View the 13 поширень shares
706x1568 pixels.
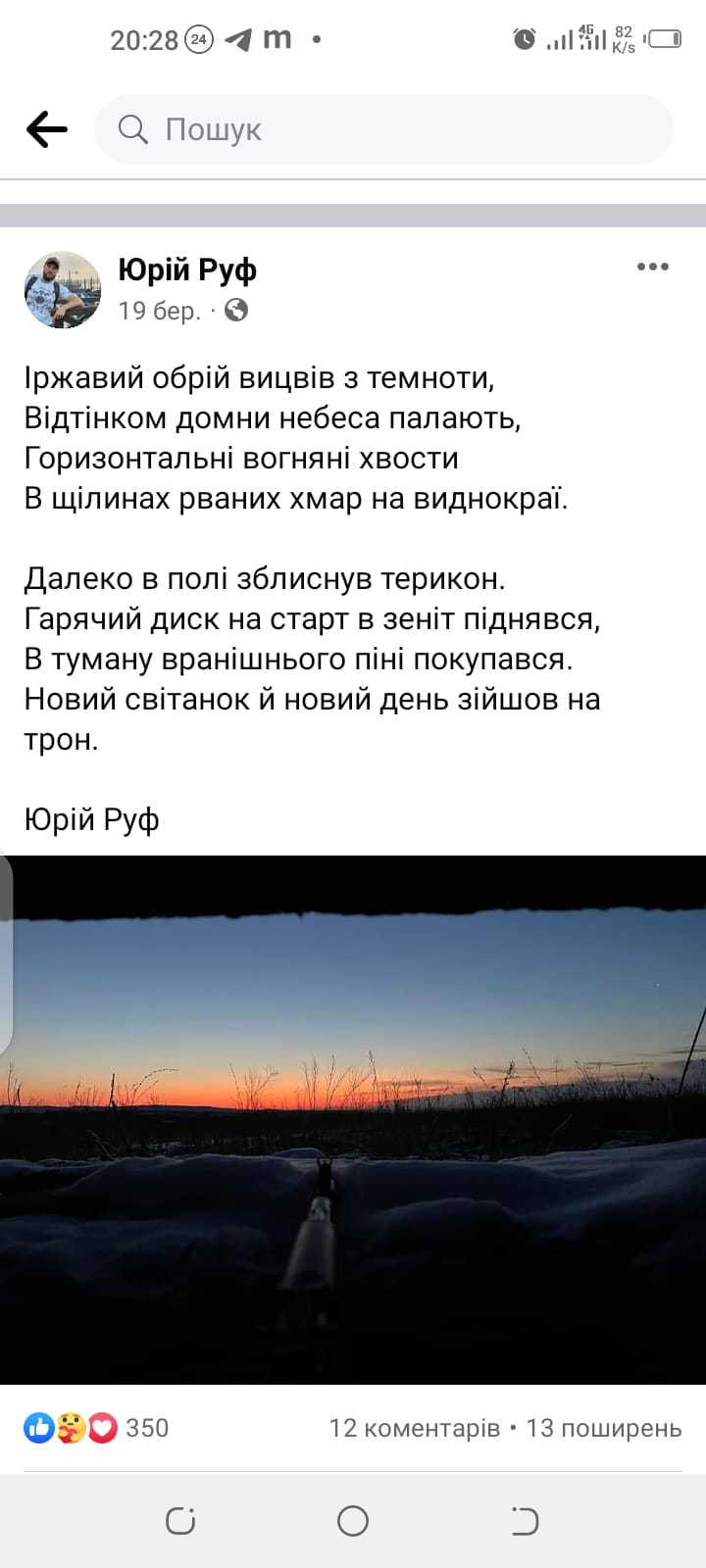tap(604, 1428)
